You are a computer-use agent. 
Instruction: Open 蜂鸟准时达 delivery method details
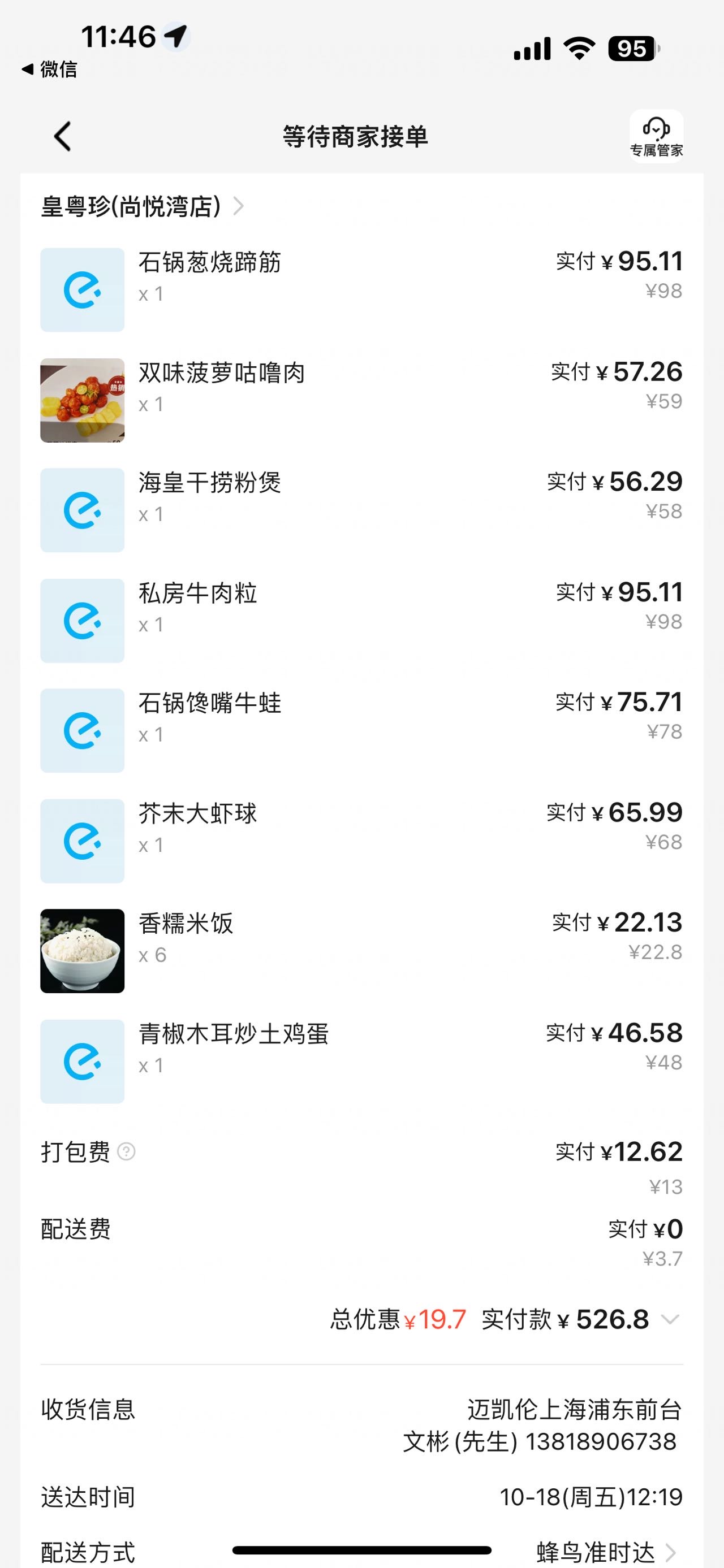606,1552
